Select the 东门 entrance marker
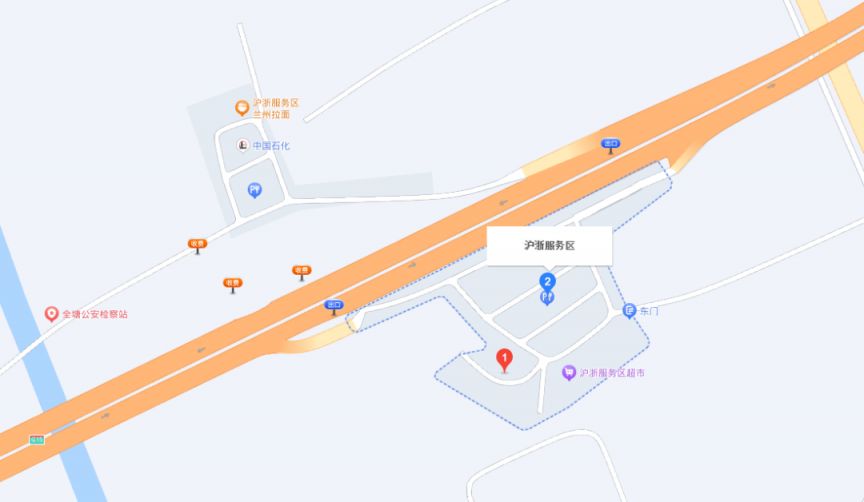 [630, 311]
